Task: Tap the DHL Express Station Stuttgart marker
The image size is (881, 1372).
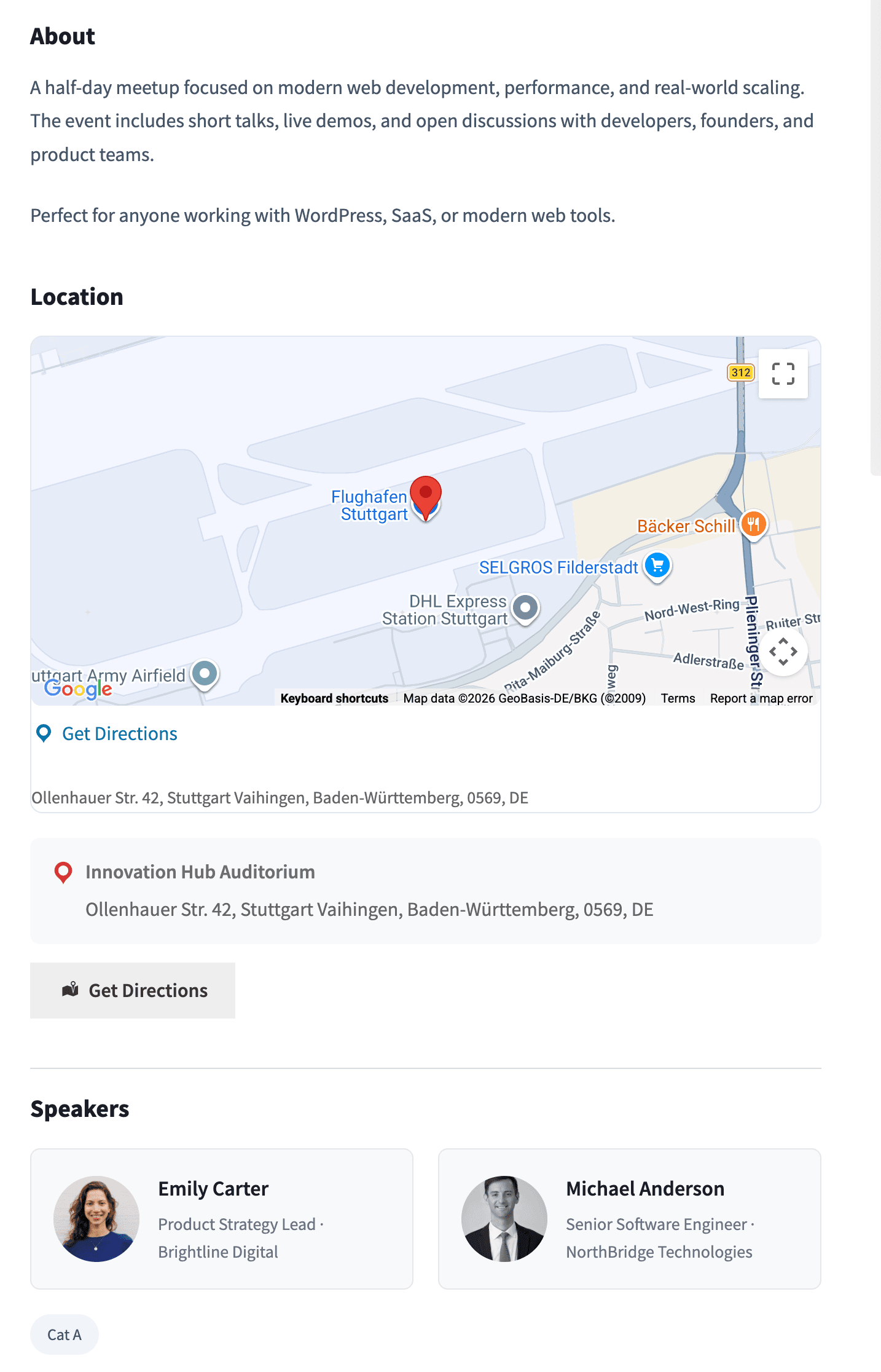Action: click(525, 608)
